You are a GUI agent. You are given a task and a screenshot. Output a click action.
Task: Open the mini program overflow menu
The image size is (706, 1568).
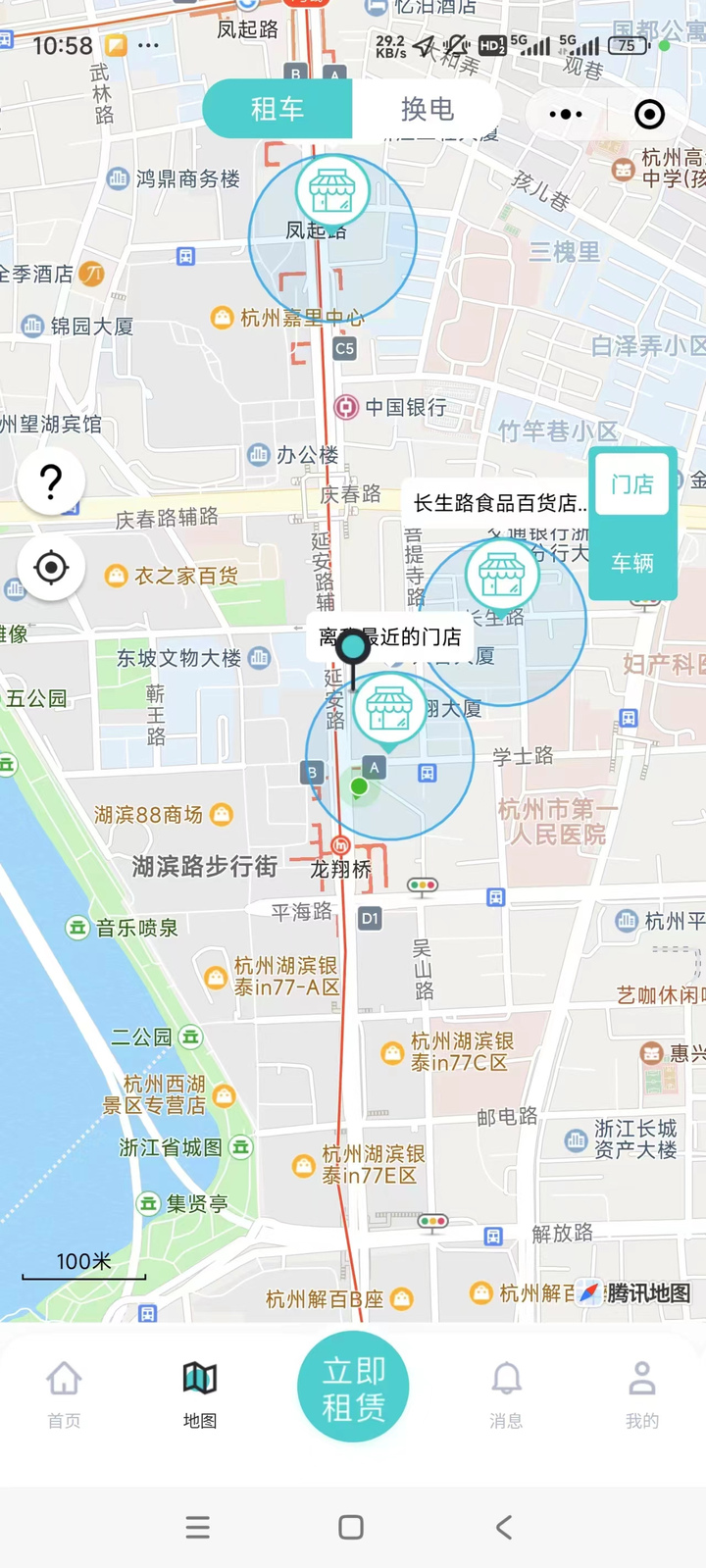tap(566, 115)
